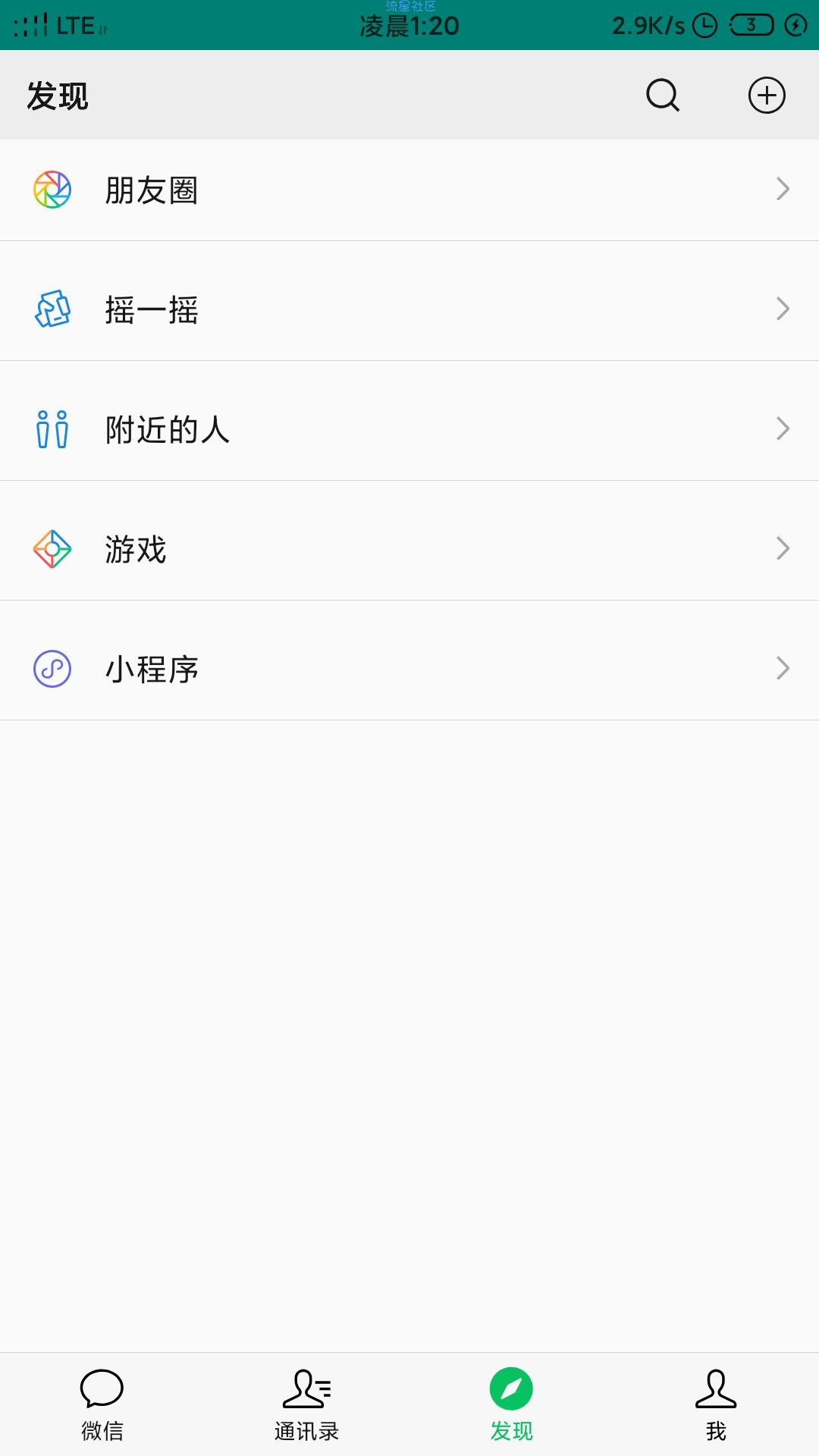Screen dimensions: 819x1456
Task: Open 小程序 (Mini Programs)
Action: 409,669
